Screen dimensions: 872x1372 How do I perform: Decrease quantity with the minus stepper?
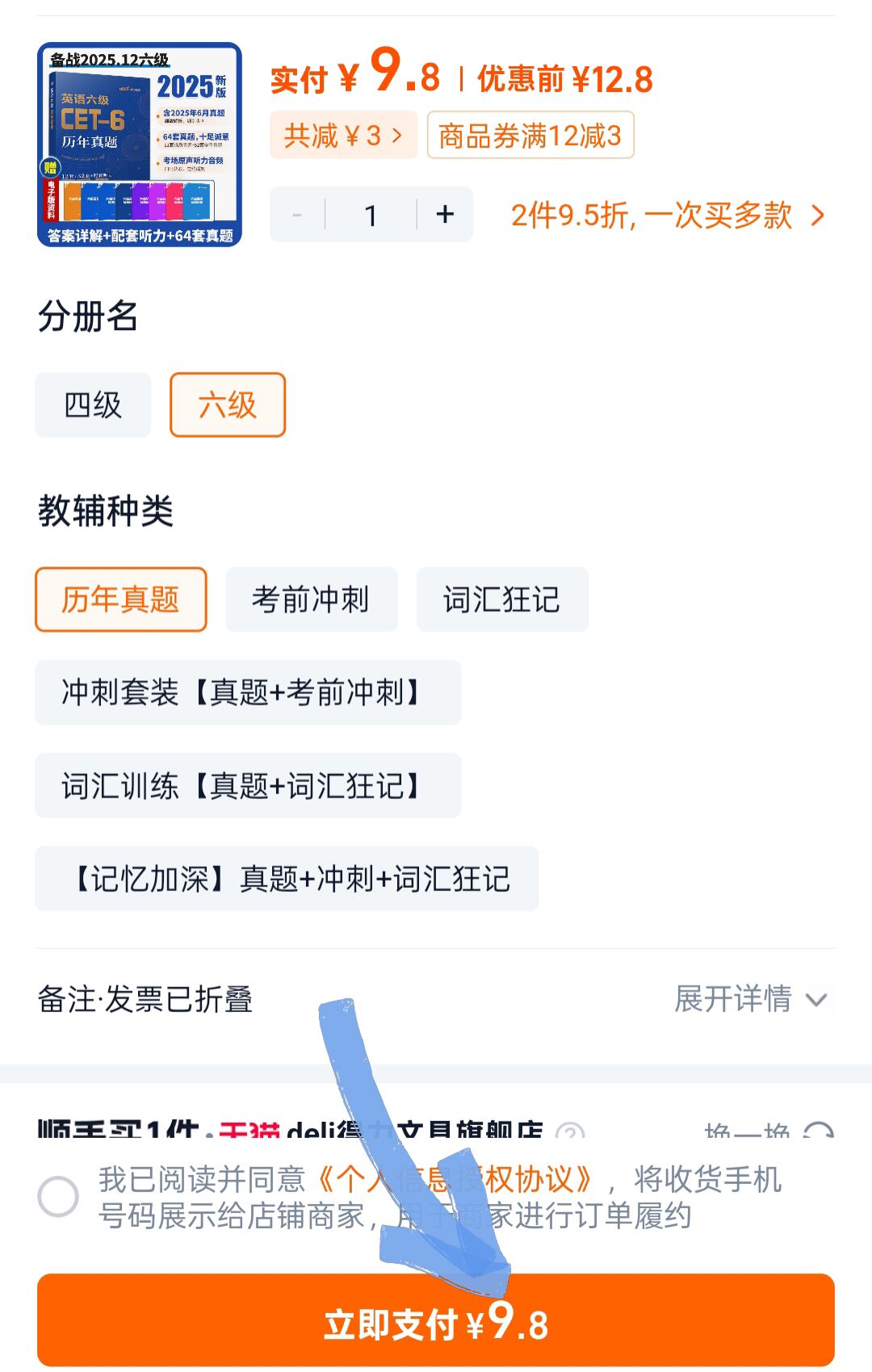297,214
